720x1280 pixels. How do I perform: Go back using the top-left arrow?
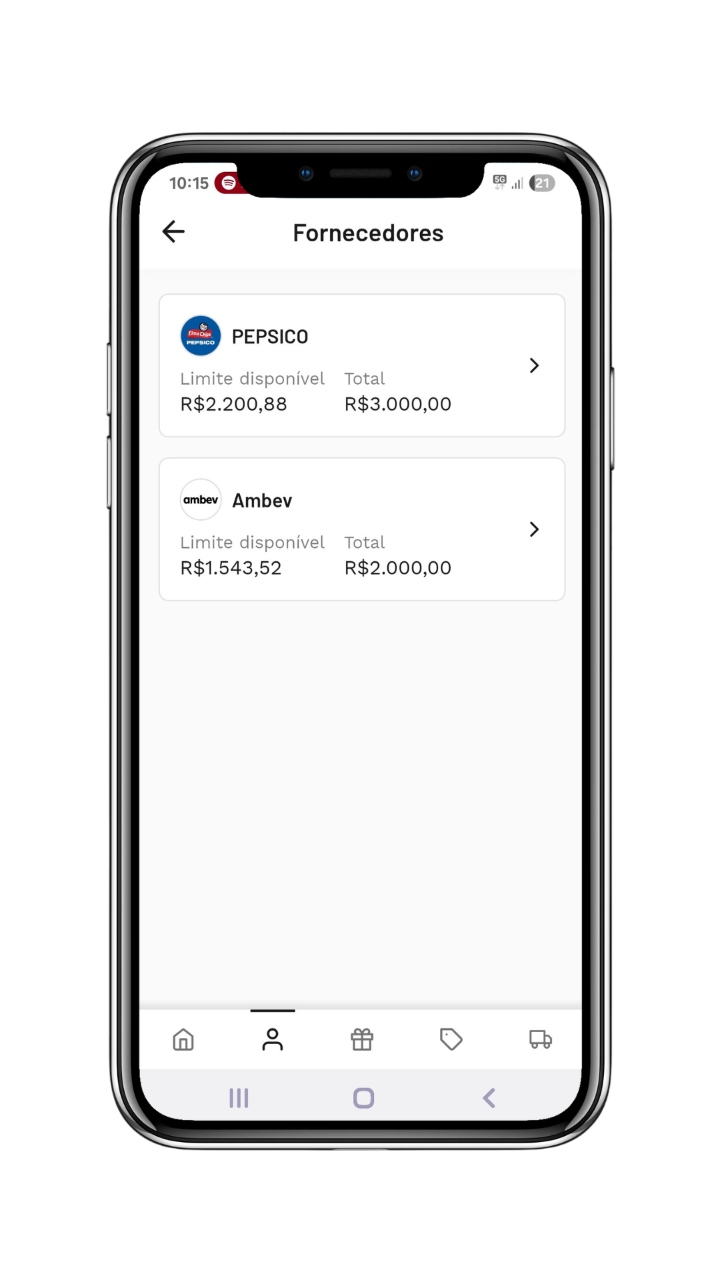[x=174, y=232]
